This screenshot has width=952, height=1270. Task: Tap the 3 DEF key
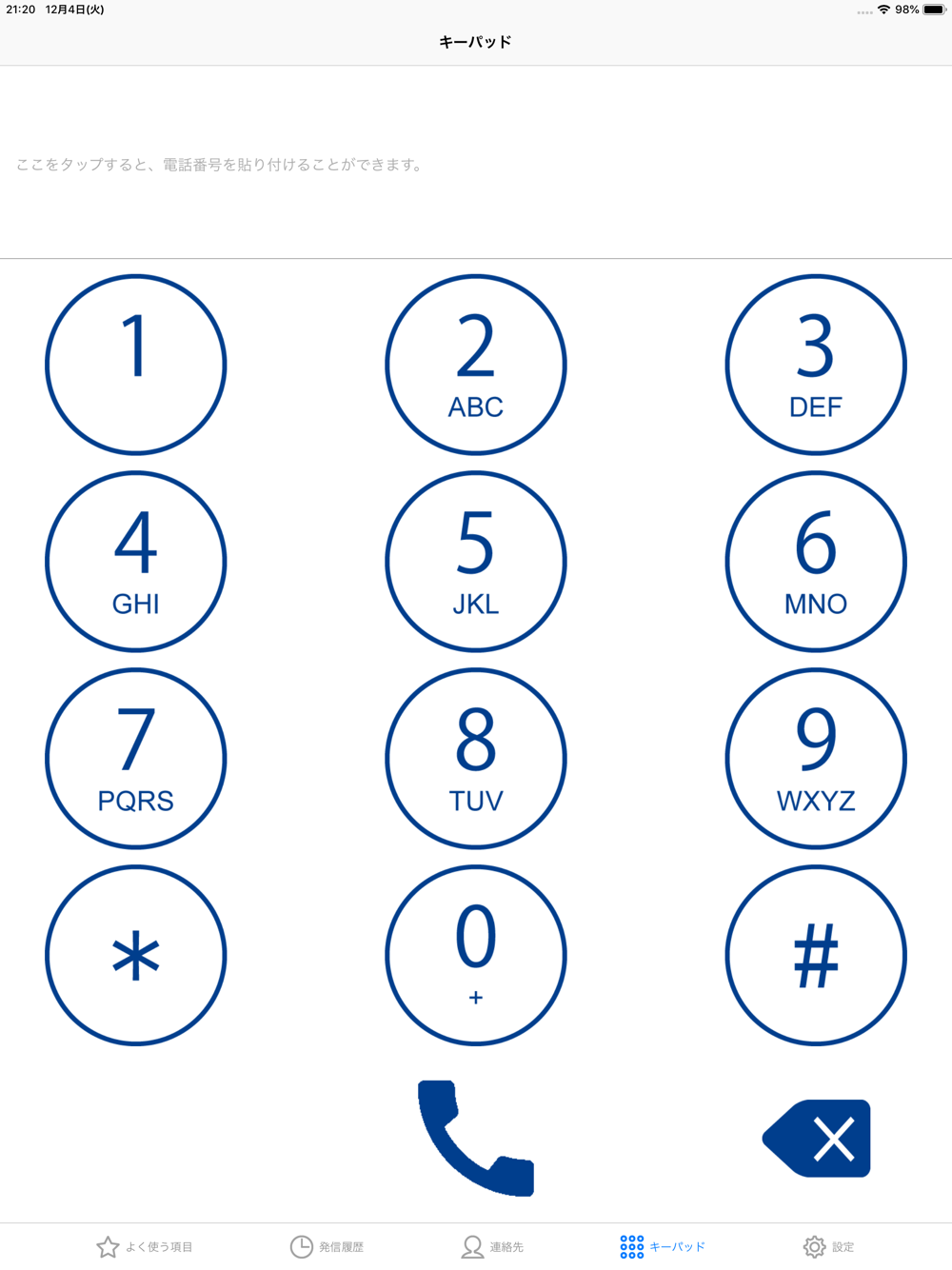pyautogui.click(x=816, y=365)
